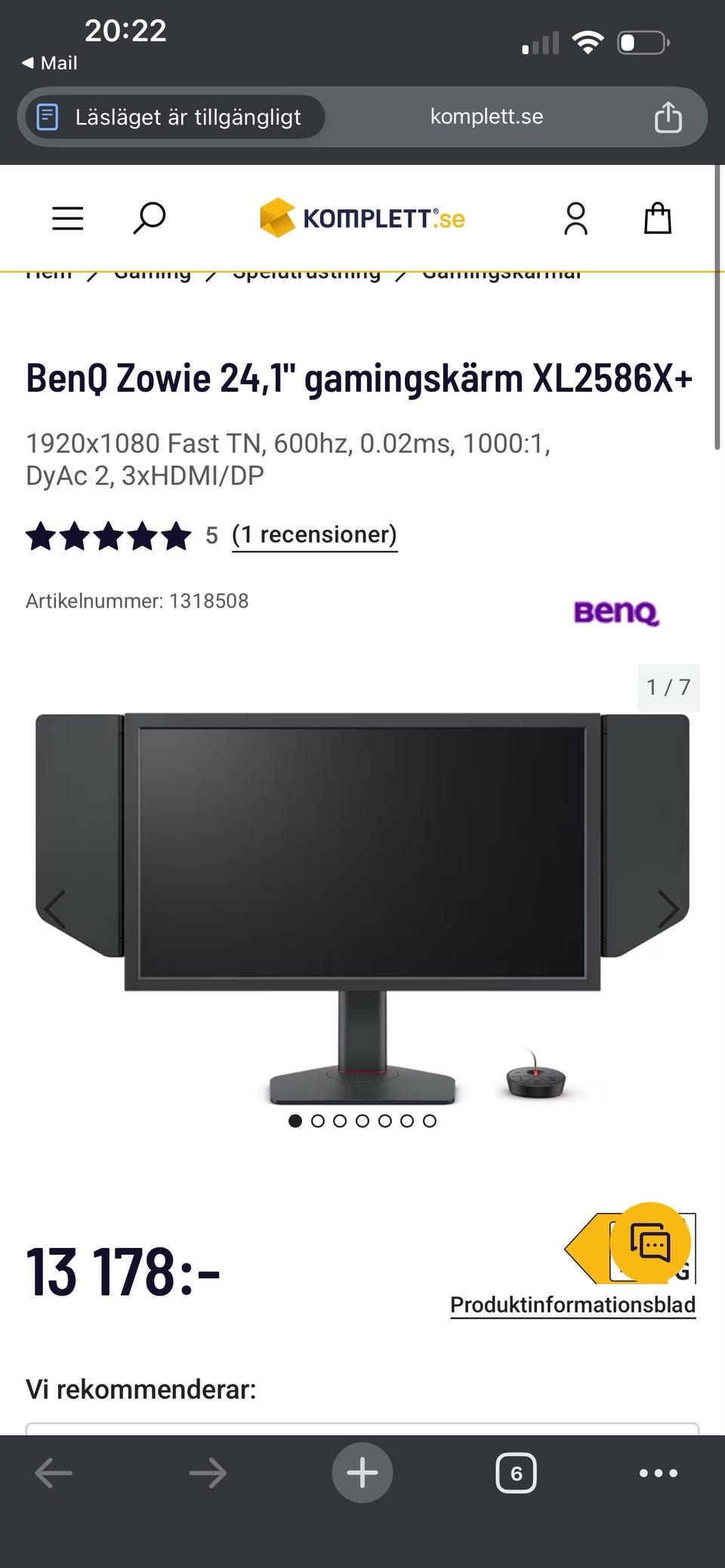Open the 1 recensioner reviews link
This screenshot has width=725, height=1568.
(314, 534)
